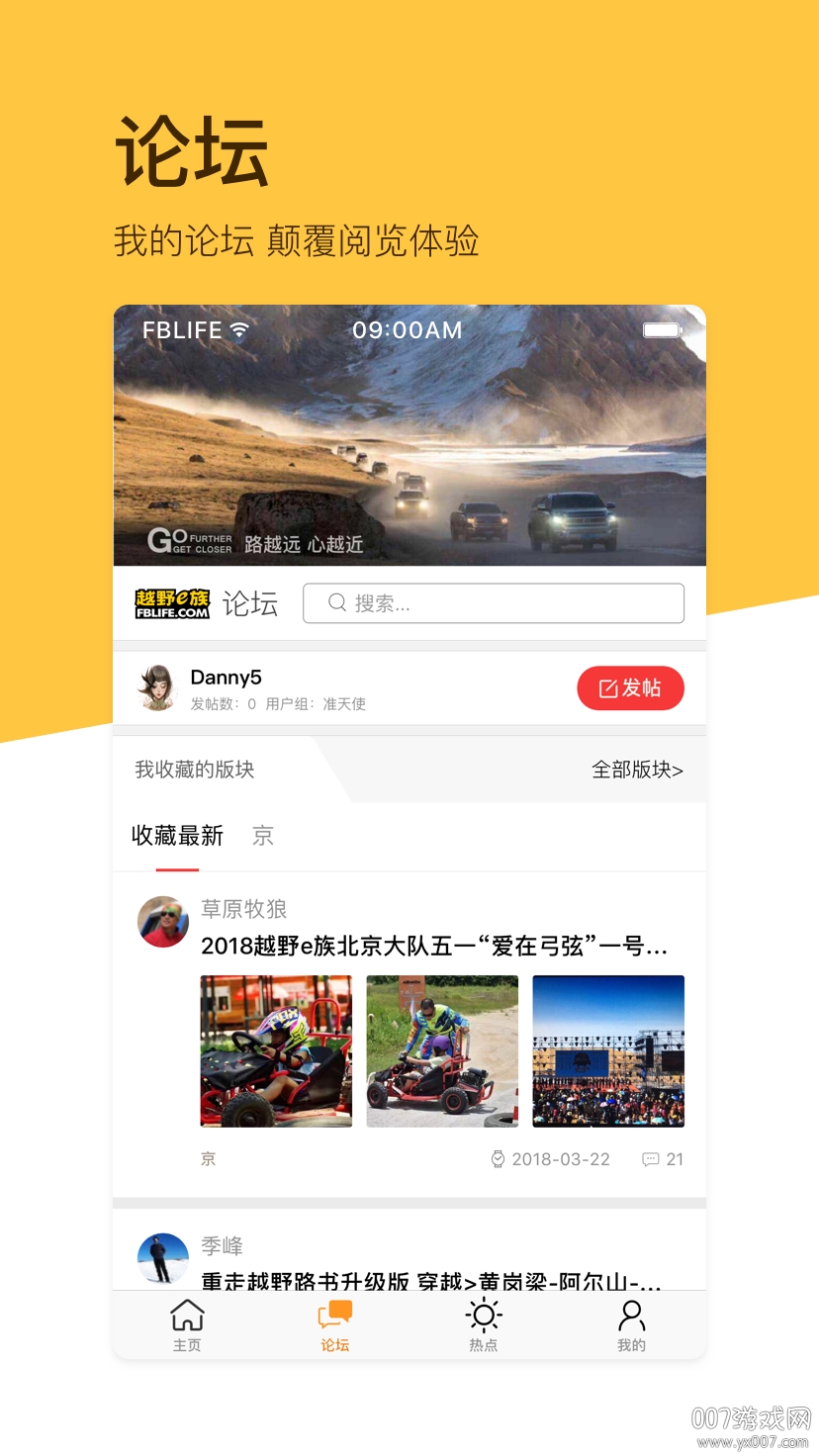Collapse the 我收藏的版块 section header
The width and height of the screenshot is (819, 1456).
click(x=194, y=770)
